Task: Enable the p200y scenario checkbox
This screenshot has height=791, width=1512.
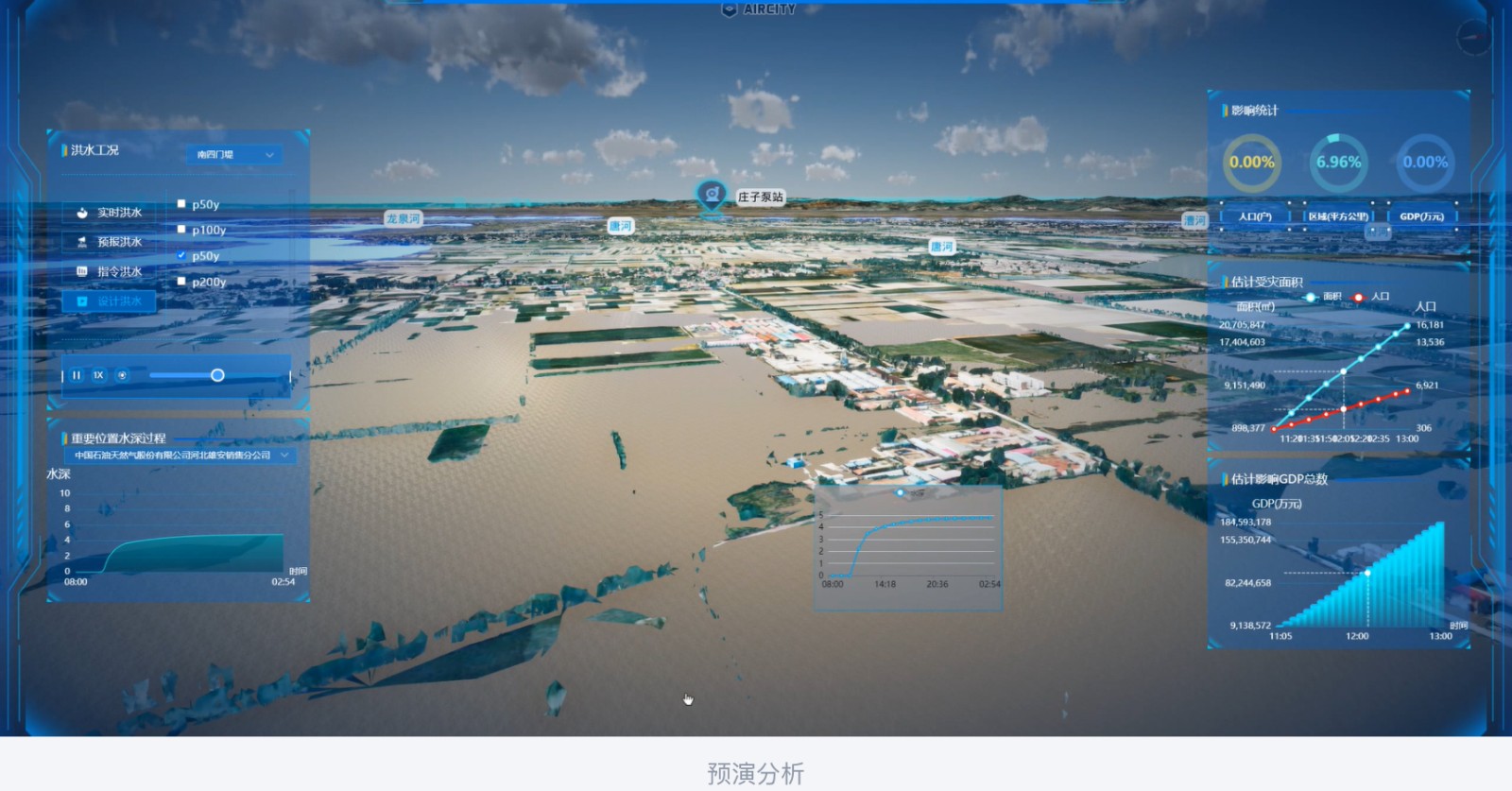Action: click(181, 282)
